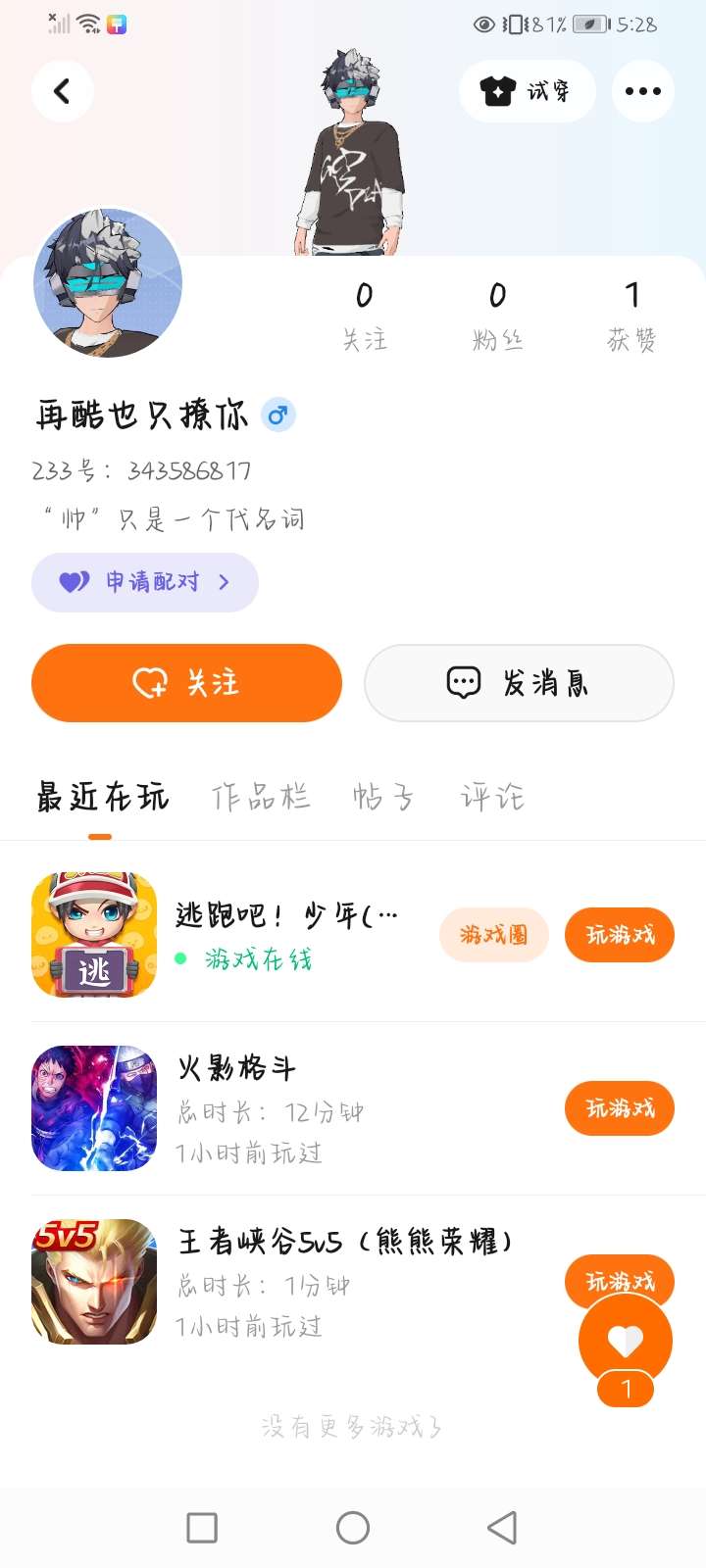
Task: Send a message via 发消息
Action: [519, 683]
